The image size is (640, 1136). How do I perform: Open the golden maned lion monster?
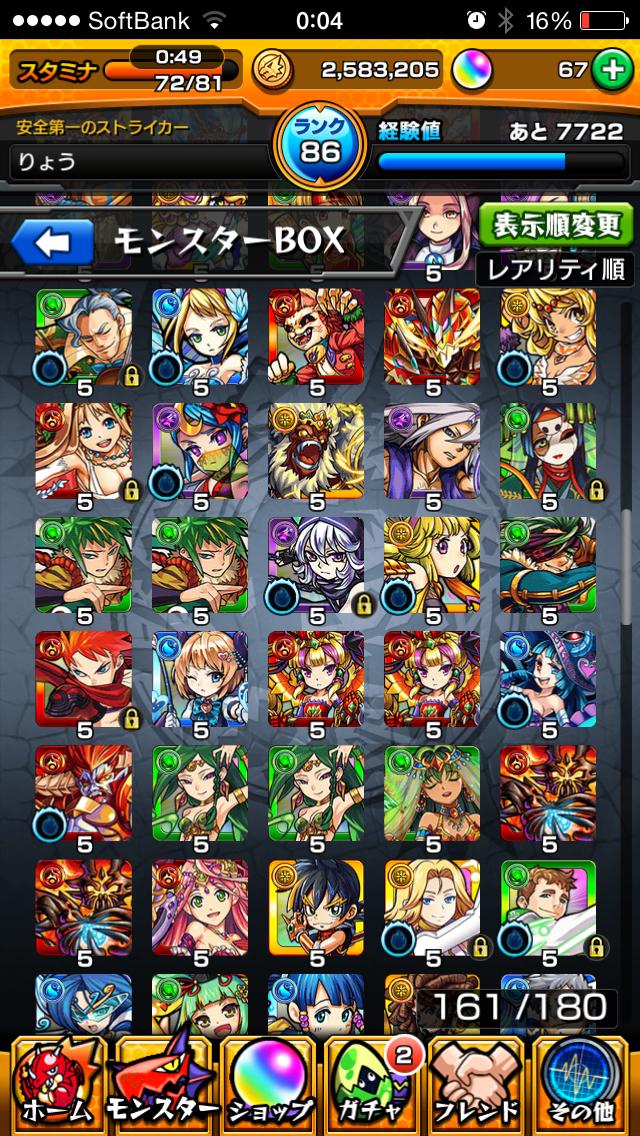[x=315, y=451]
